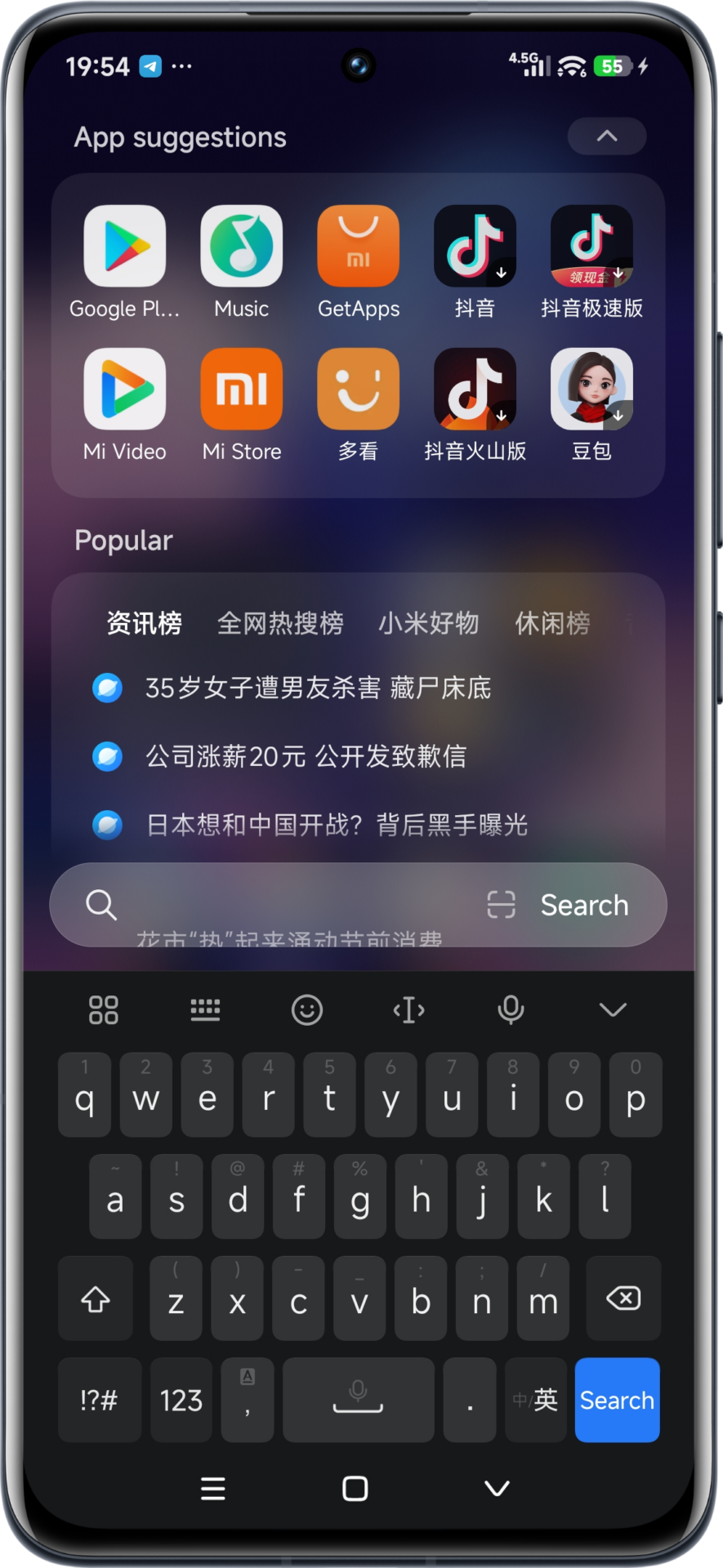Launch the Music app
Screen dimensions: 723x1568
click(x=242, y=247)
